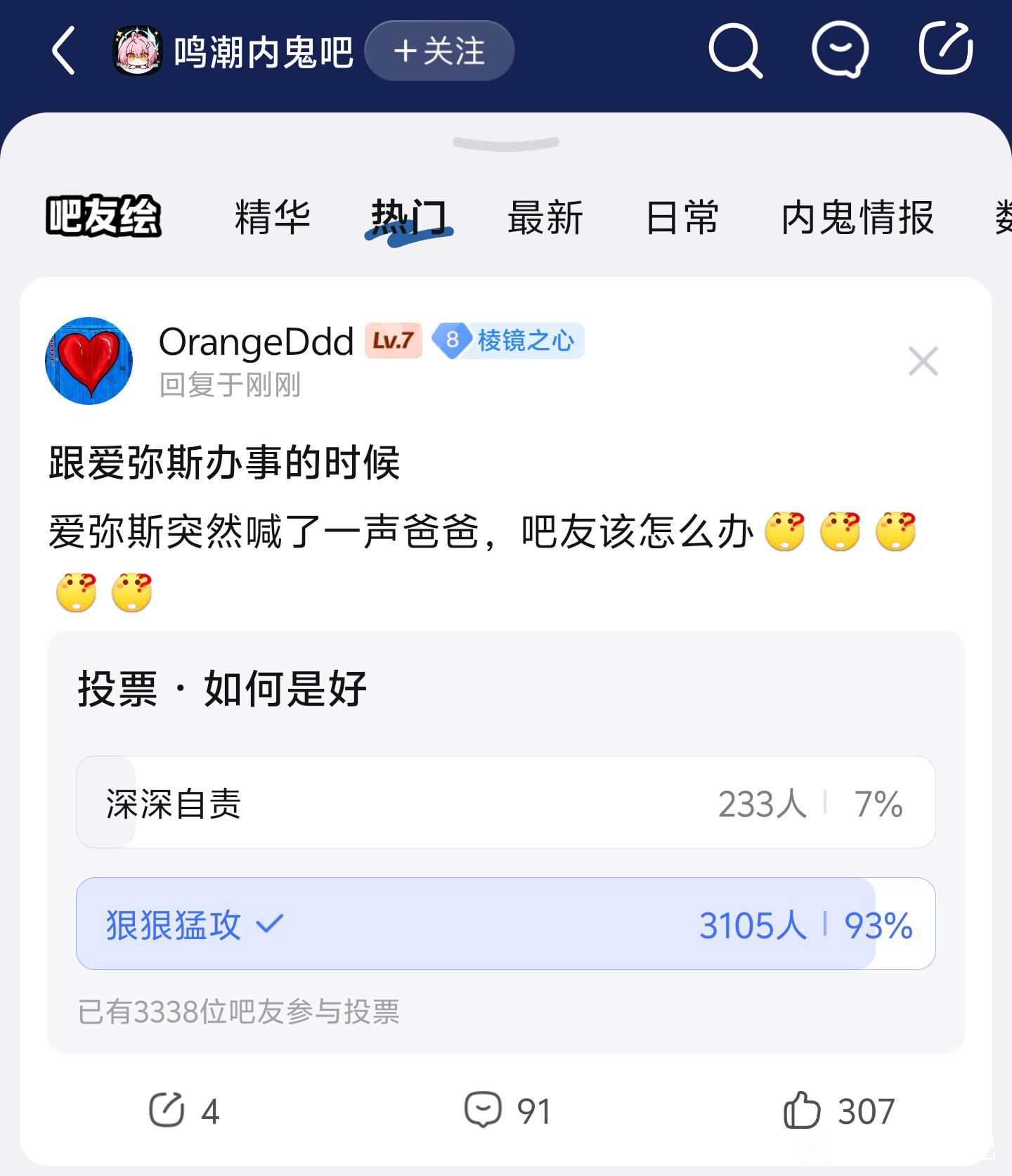Follow the bar with +关注 button

440,51
